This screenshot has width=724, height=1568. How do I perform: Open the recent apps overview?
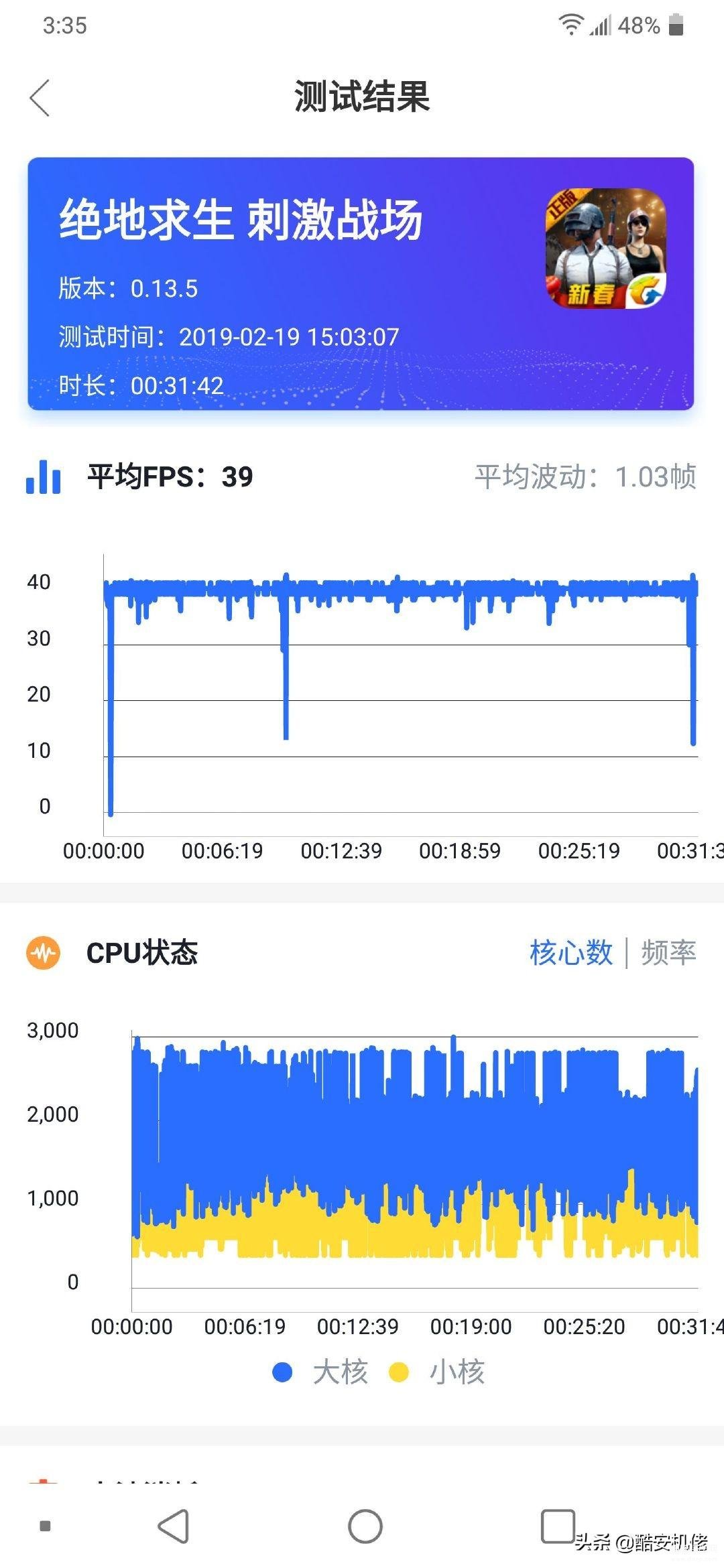[x=558, y=1526]
